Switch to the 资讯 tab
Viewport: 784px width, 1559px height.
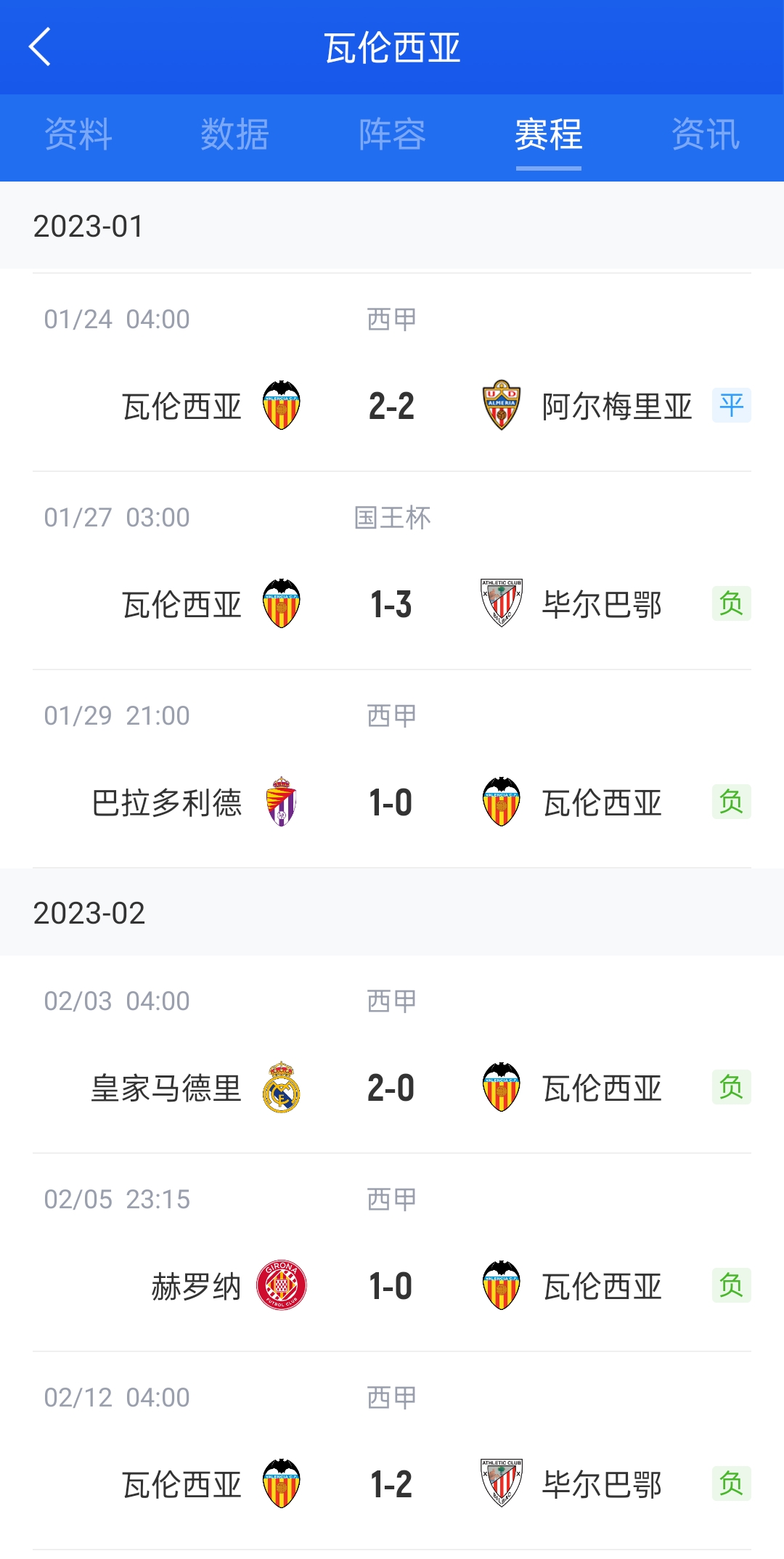tap(706, 135)
